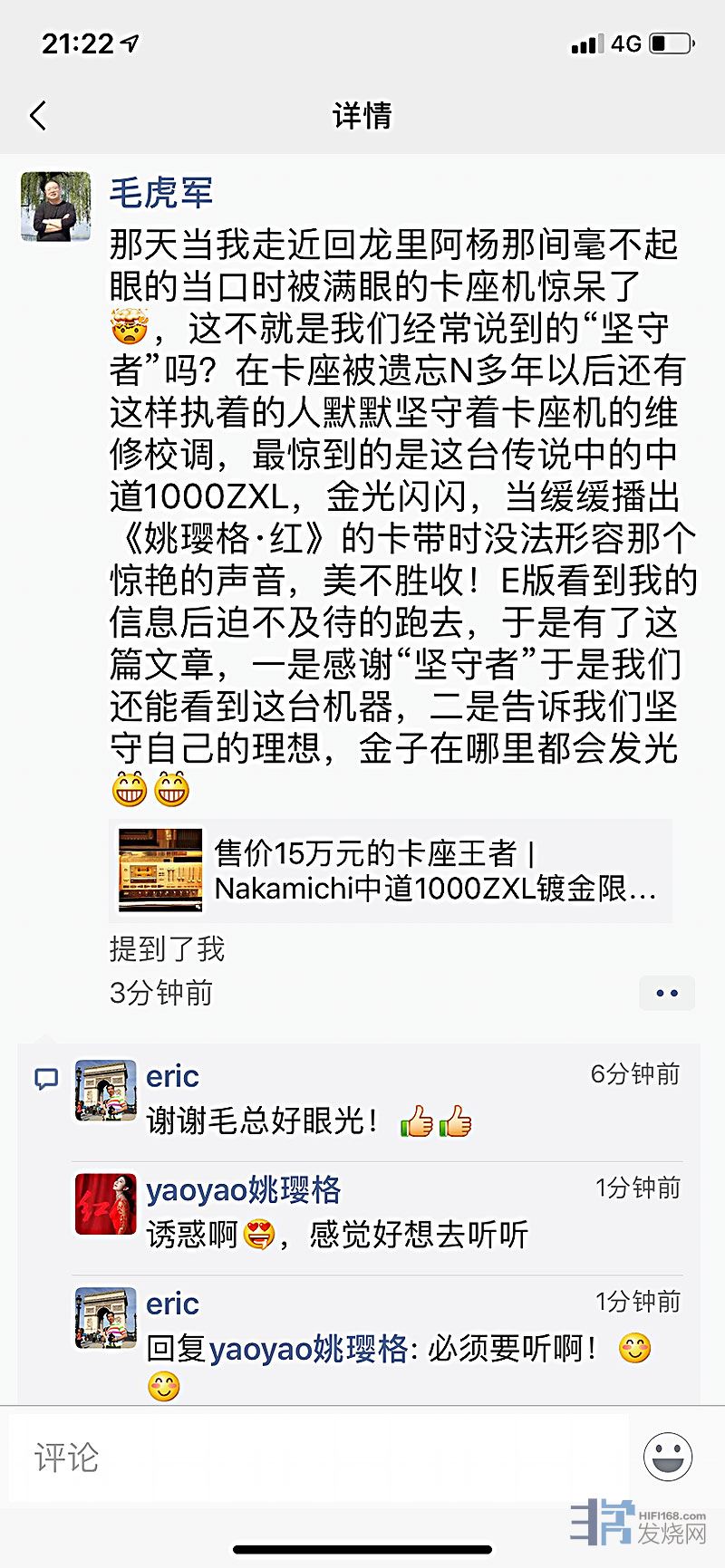Tap the 评论 comment input field
This screenshot has height=1568, width=725.
(x=317, y=1457)
